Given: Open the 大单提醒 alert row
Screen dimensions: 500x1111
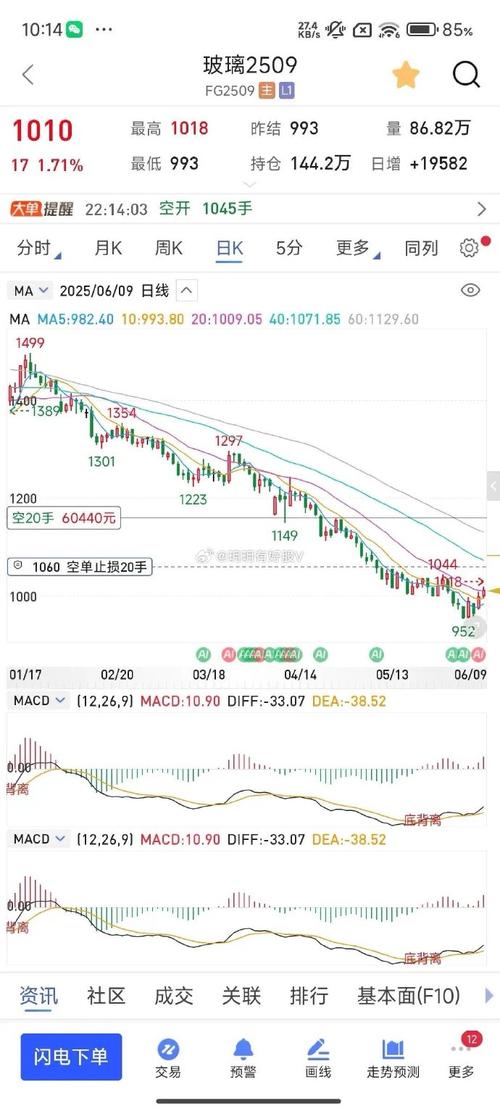Looking at the screenshot, I should (250, 209).
